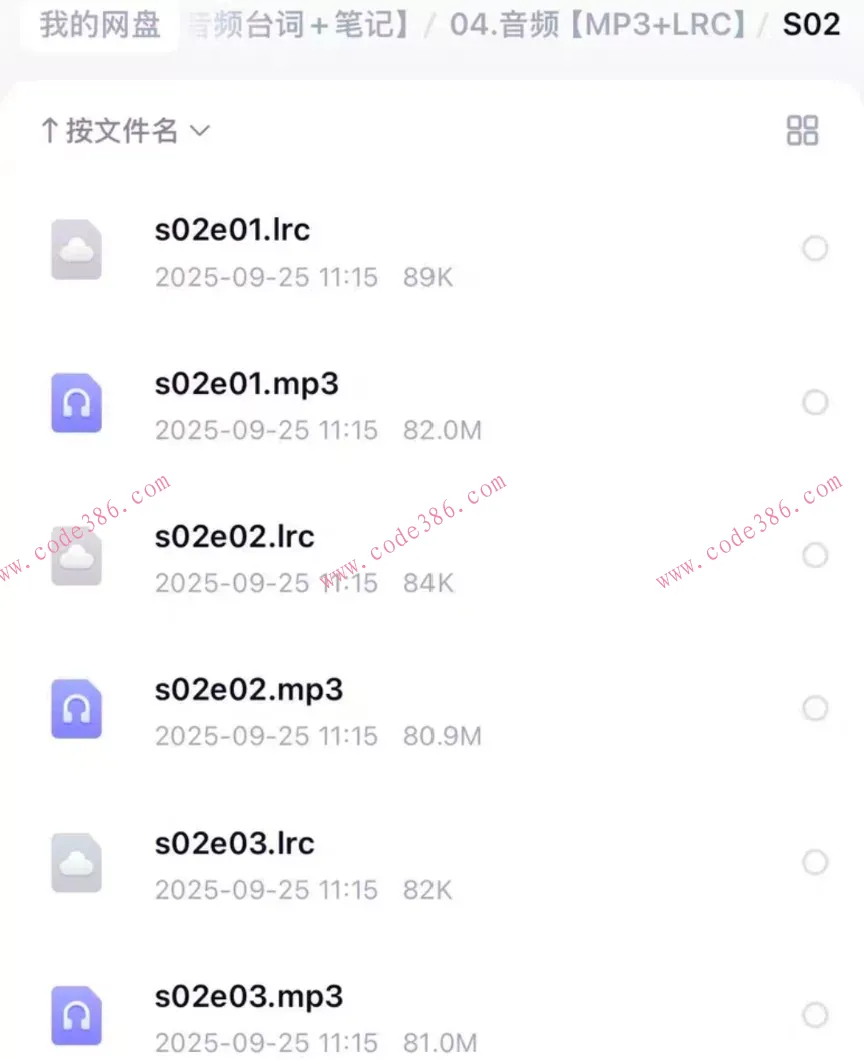Select the checkbox circle for s02e02.mp3

816,708
